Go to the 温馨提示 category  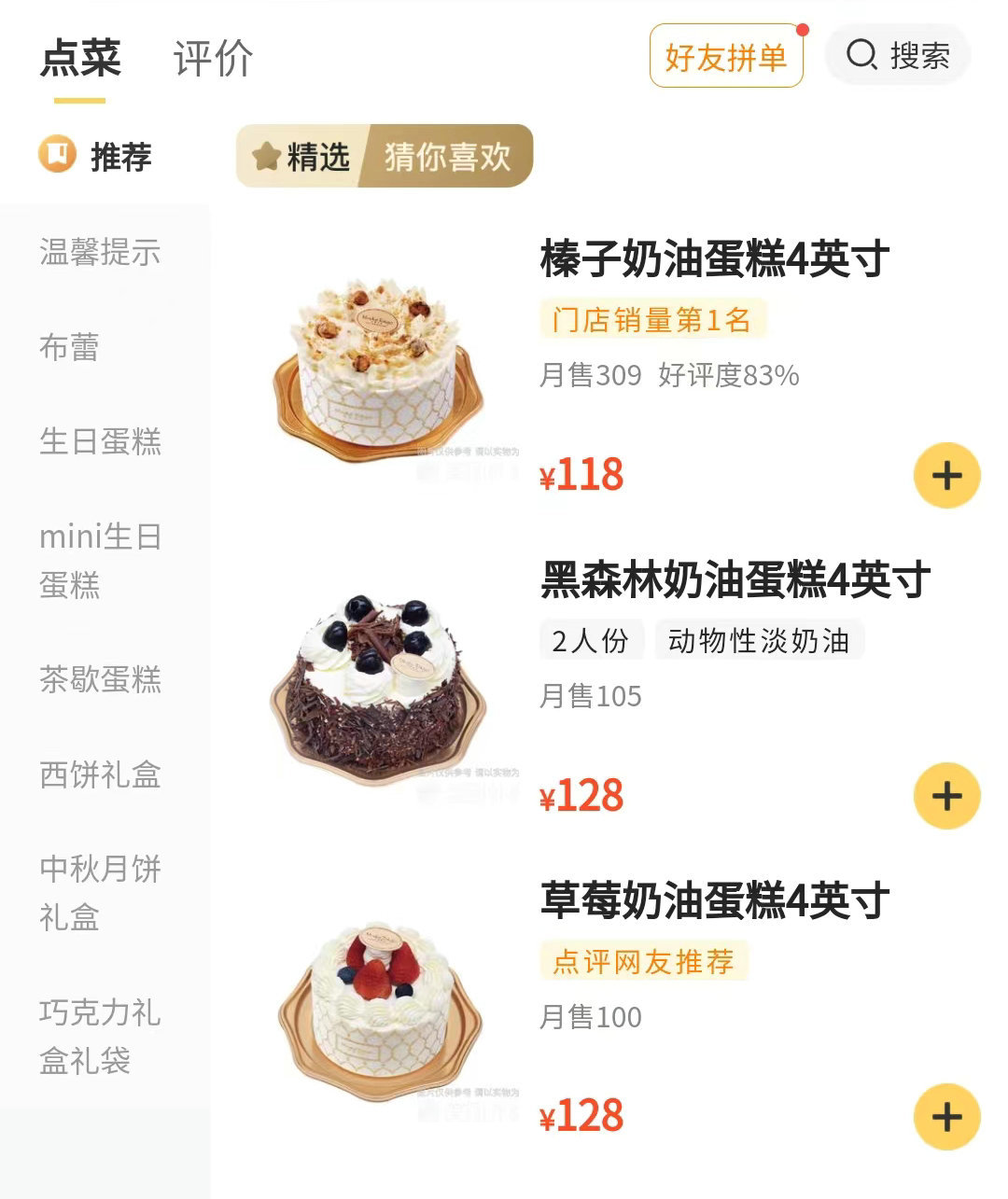(x=100, y=252)
